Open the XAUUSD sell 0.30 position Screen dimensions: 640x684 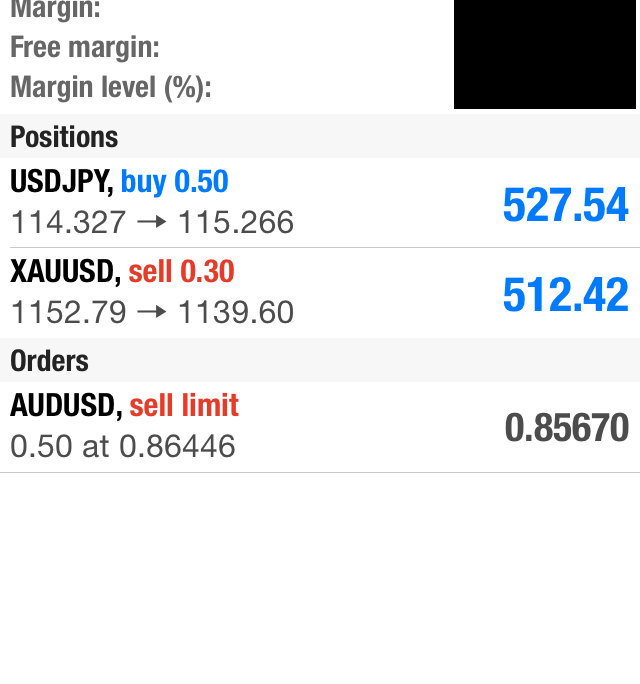320,293
